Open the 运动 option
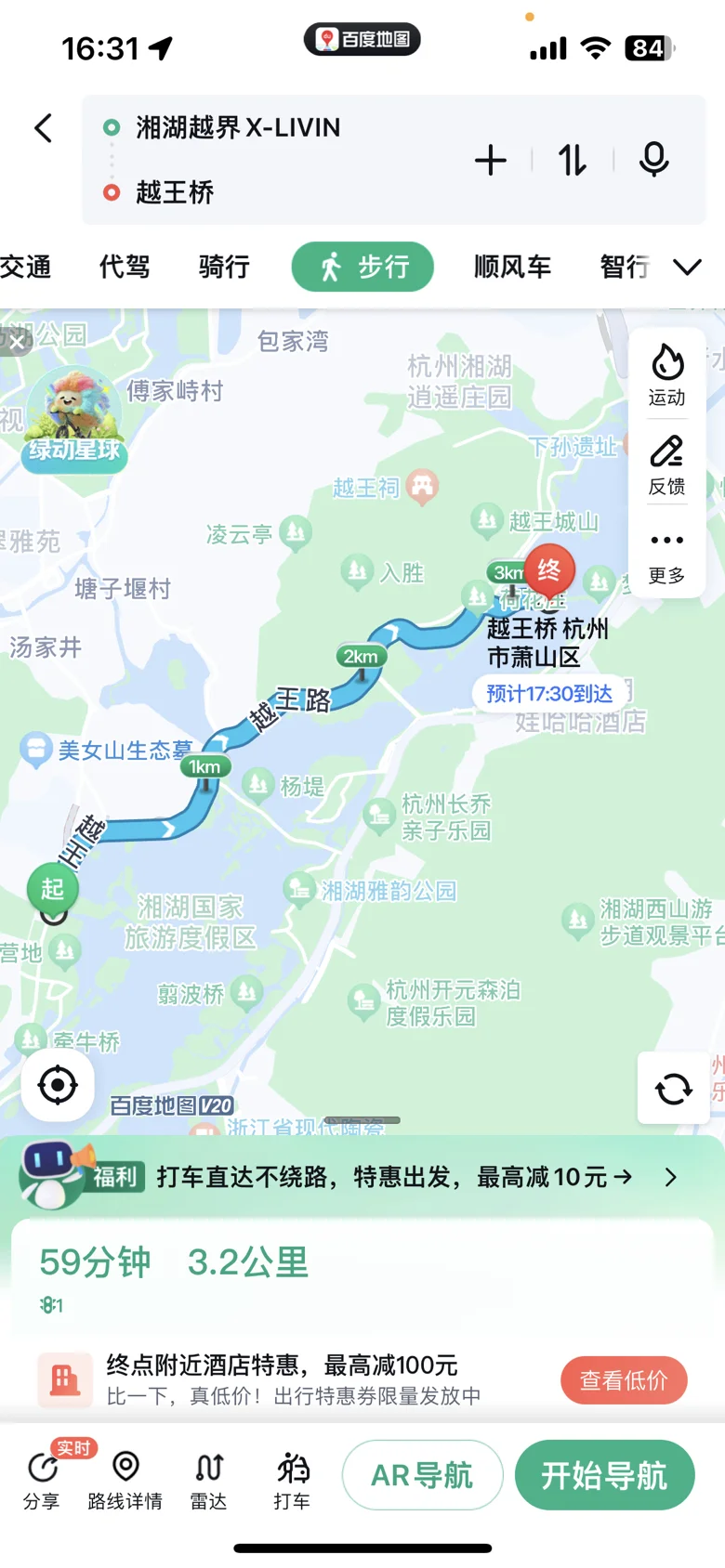 point(666,374)
